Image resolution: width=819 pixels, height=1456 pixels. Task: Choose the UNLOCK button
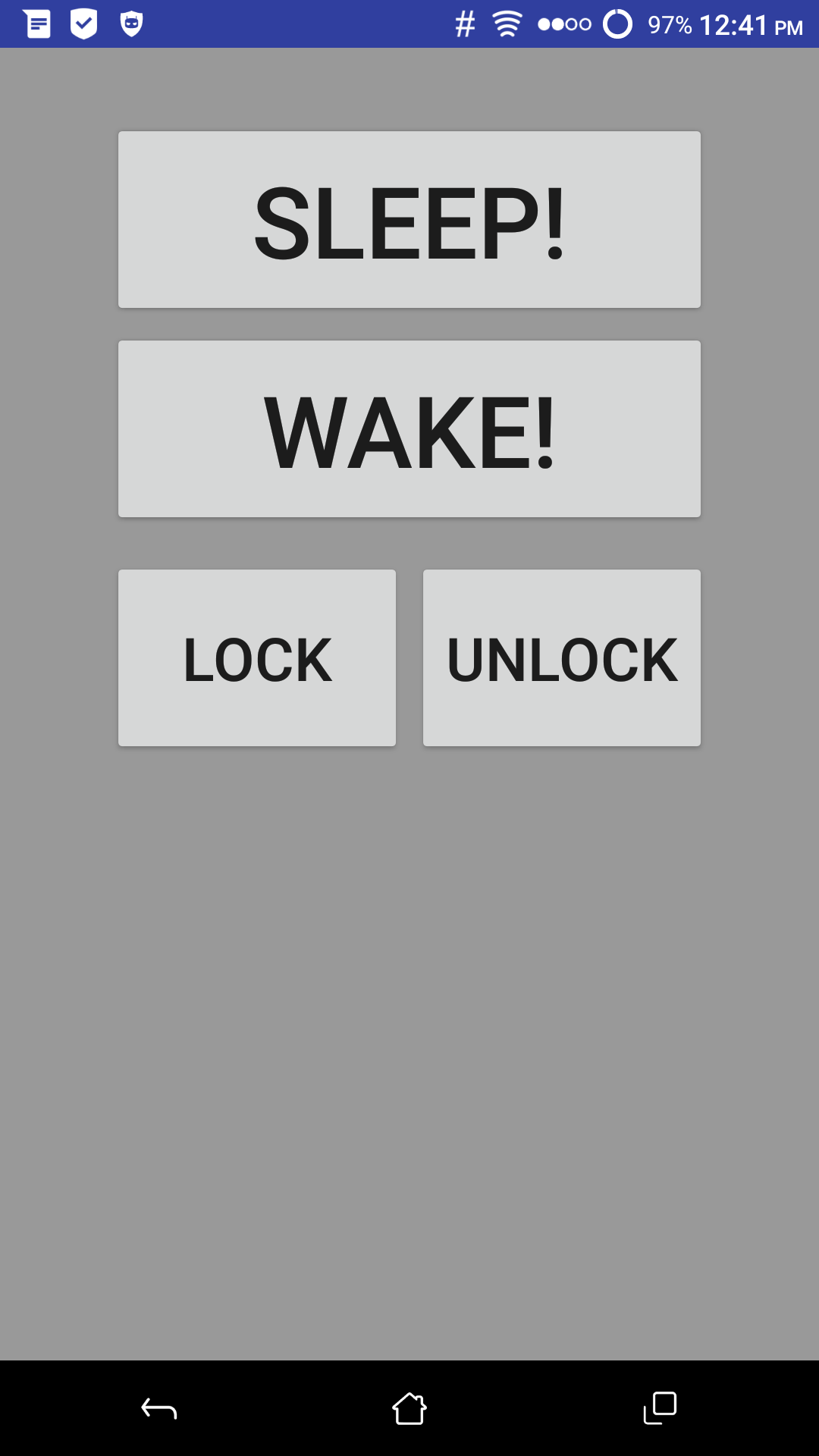click(x=562, y=658)
